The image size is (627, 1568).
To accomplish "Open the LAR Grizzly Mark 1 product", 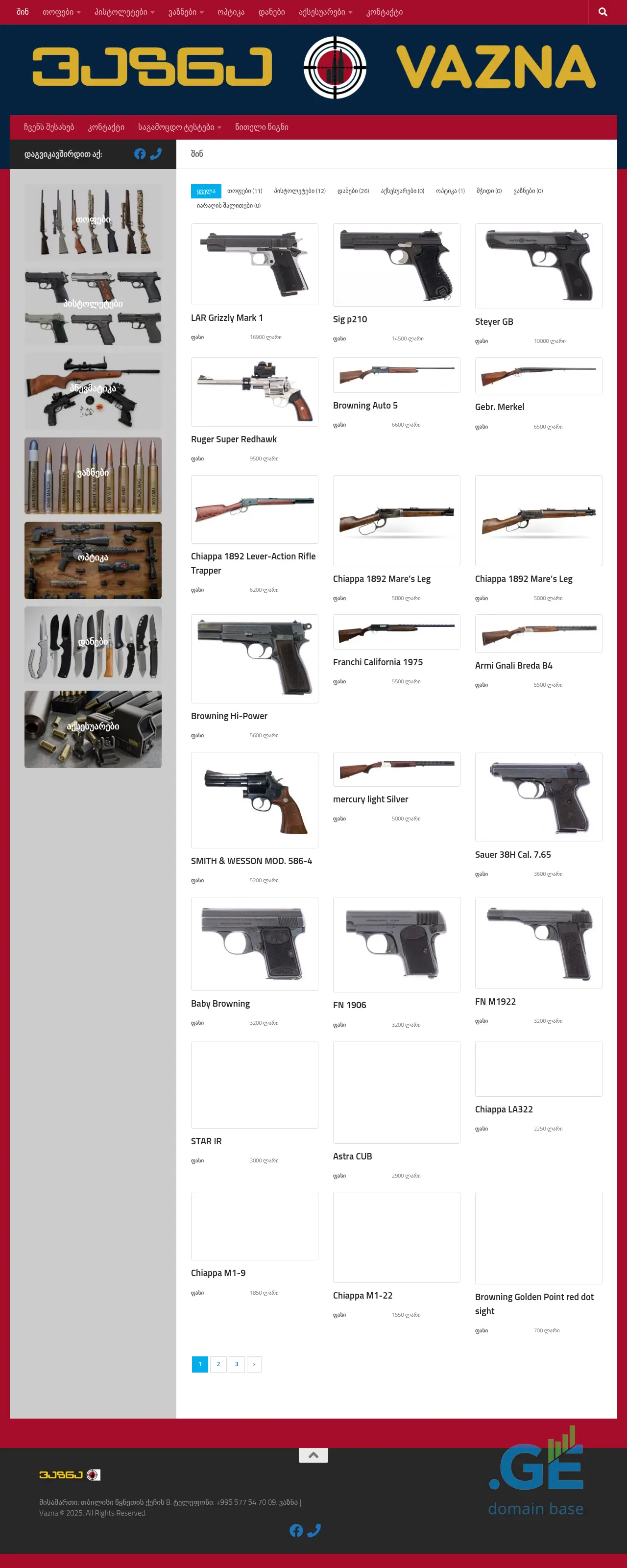I will pyautogui.click(x=226, y=318).
